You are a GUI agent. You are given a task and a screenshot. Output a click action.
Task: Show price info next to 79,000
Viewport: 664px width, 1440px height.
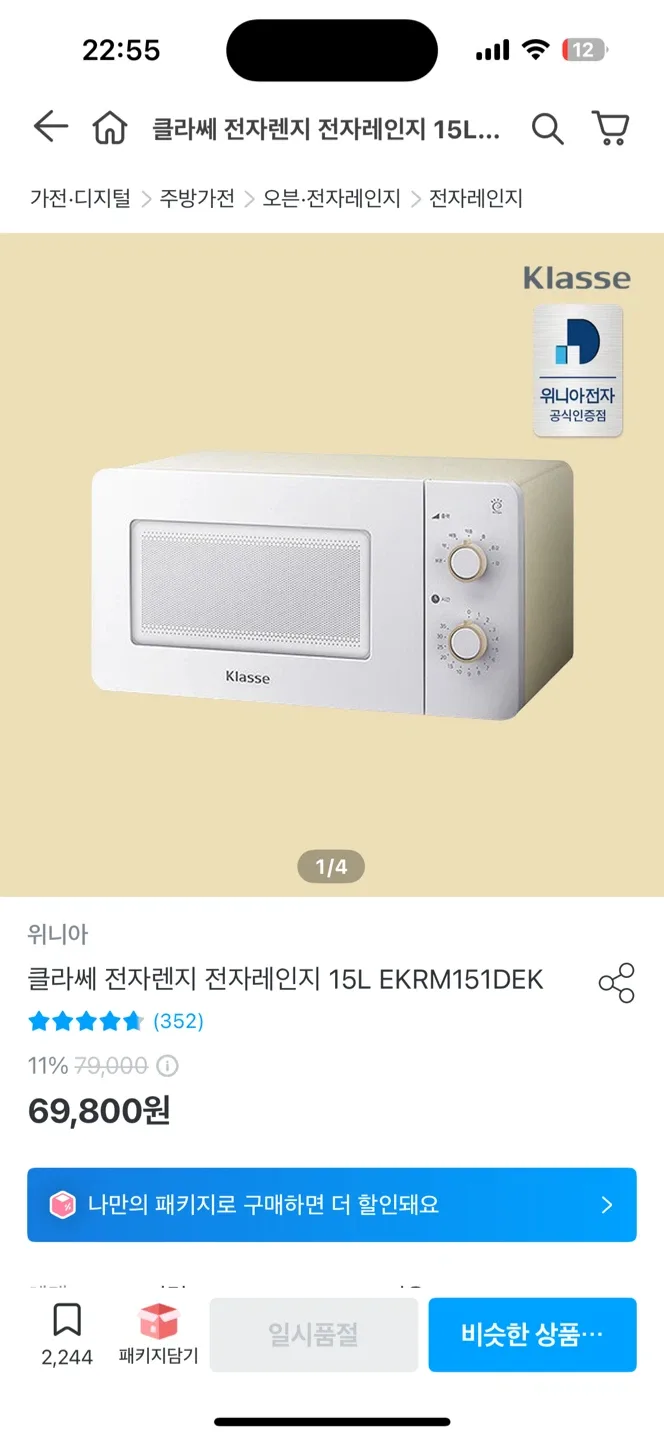(168, 1066)
